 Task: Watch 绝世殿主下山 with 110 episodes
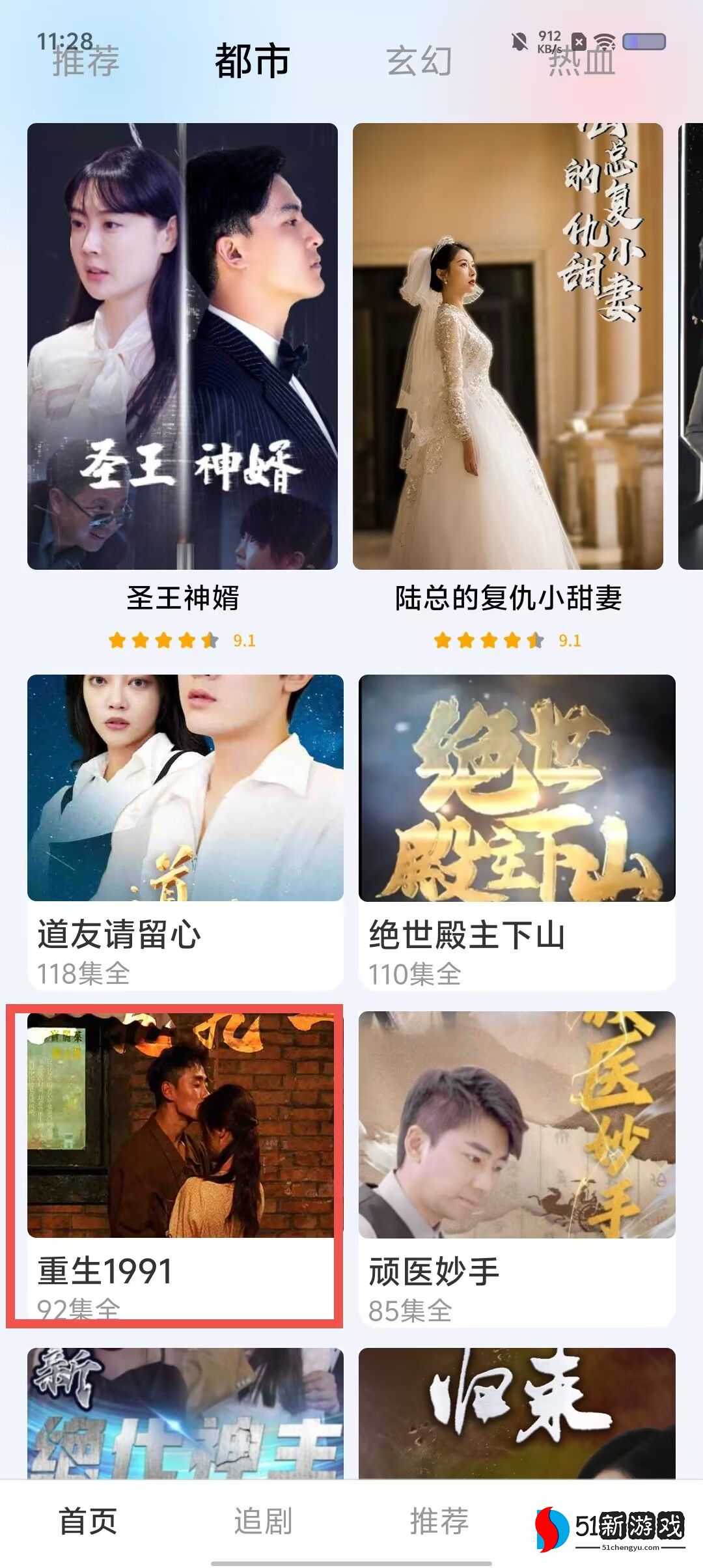517,832
